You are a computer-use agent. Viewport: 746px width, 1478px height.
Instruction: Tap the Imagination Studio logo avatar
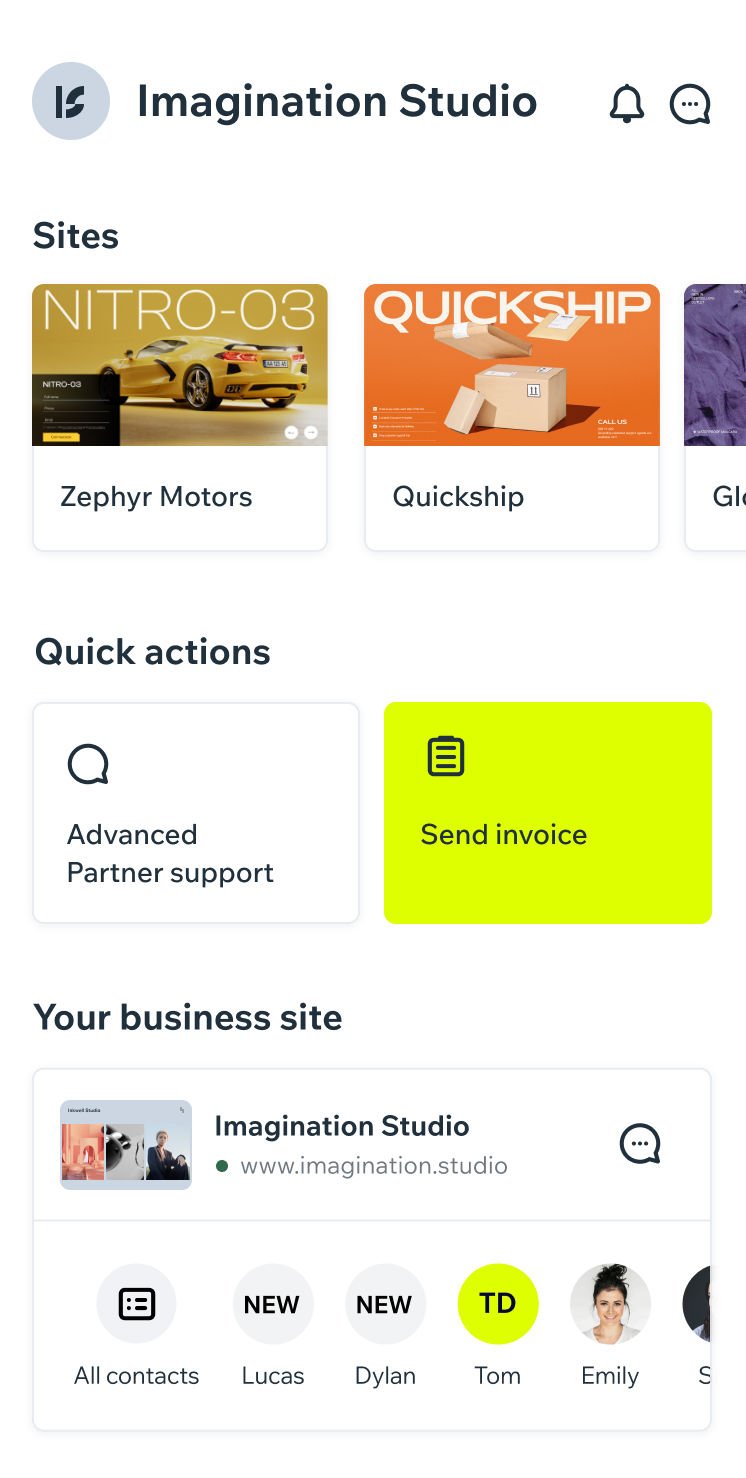(71, 101)
